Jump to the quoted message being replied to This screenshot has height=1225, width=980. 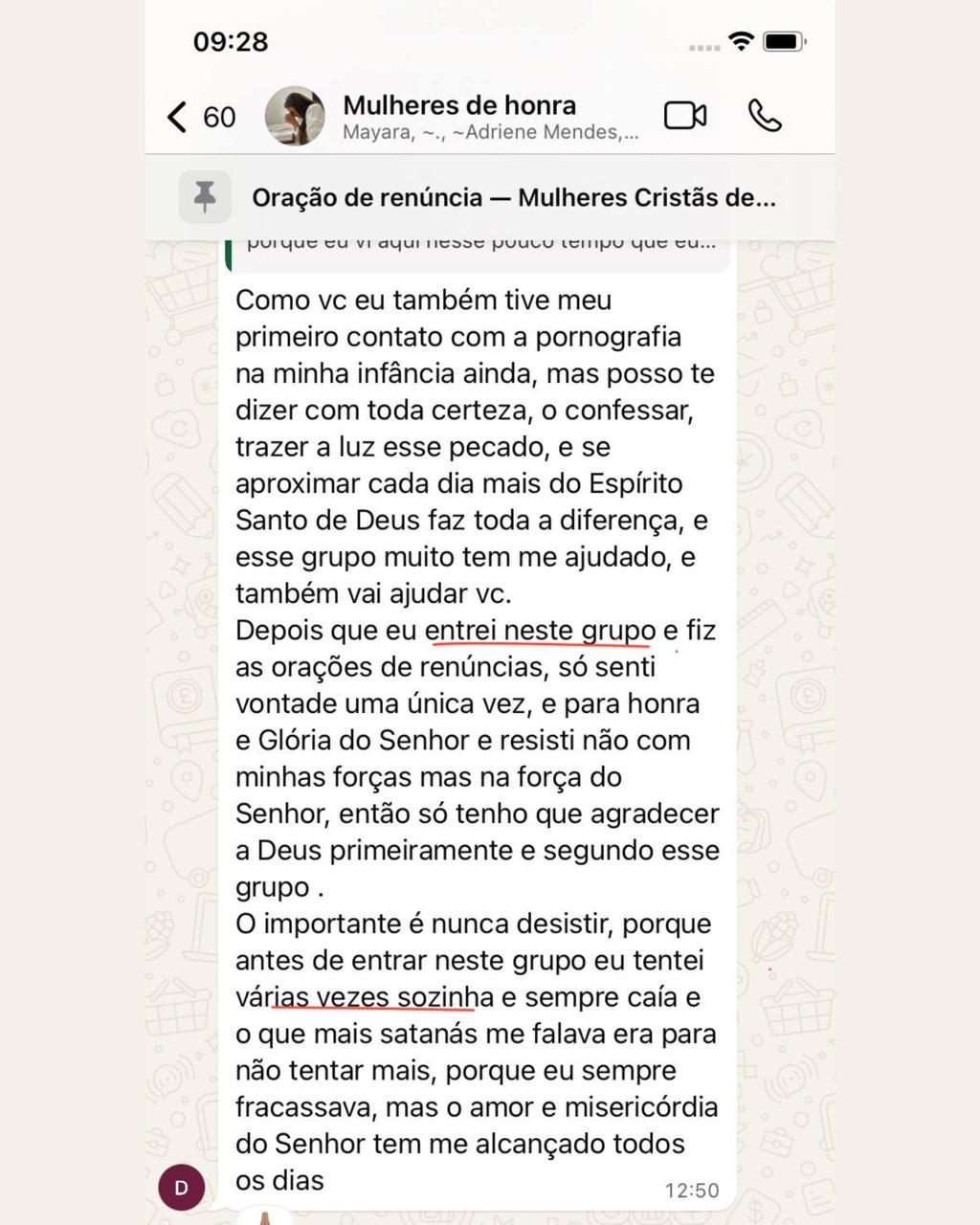(x=479, y=249)
